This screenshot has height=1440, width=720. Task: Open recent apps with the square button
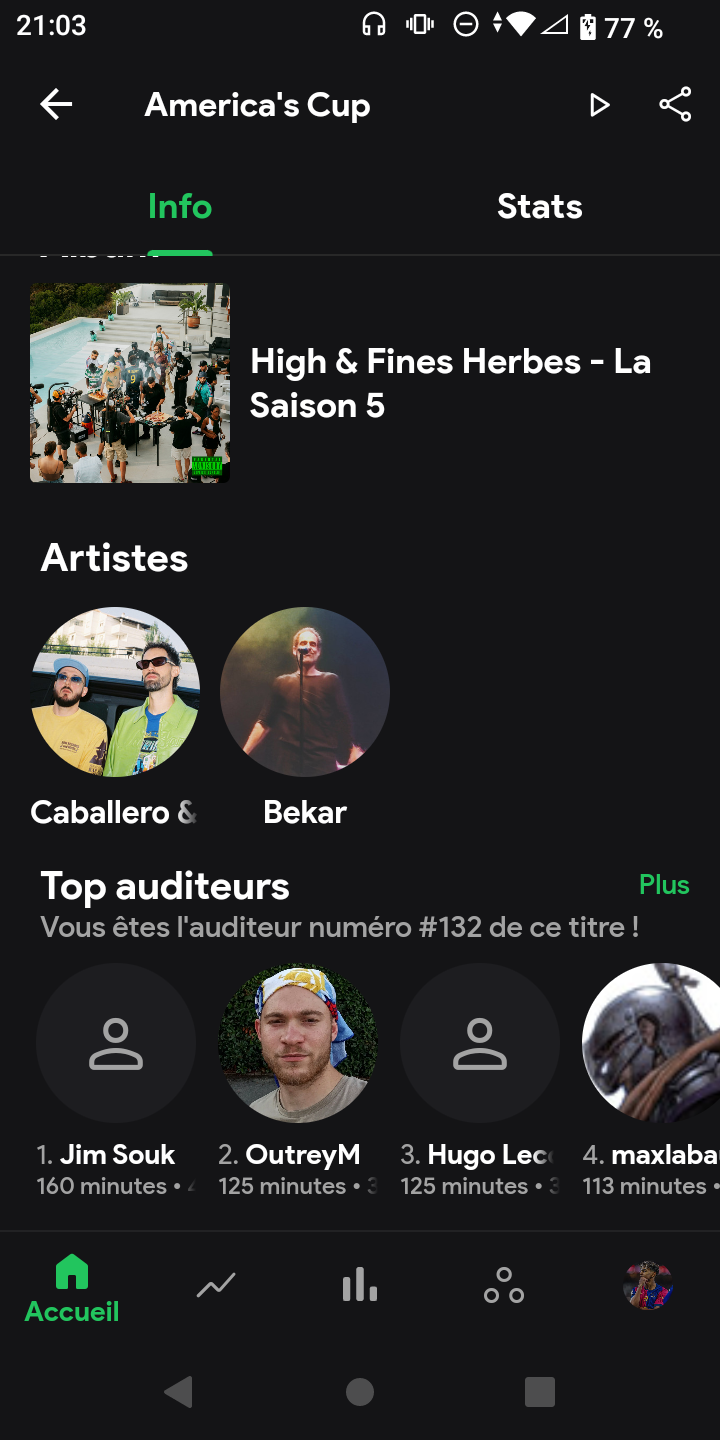coord(540,1392)
